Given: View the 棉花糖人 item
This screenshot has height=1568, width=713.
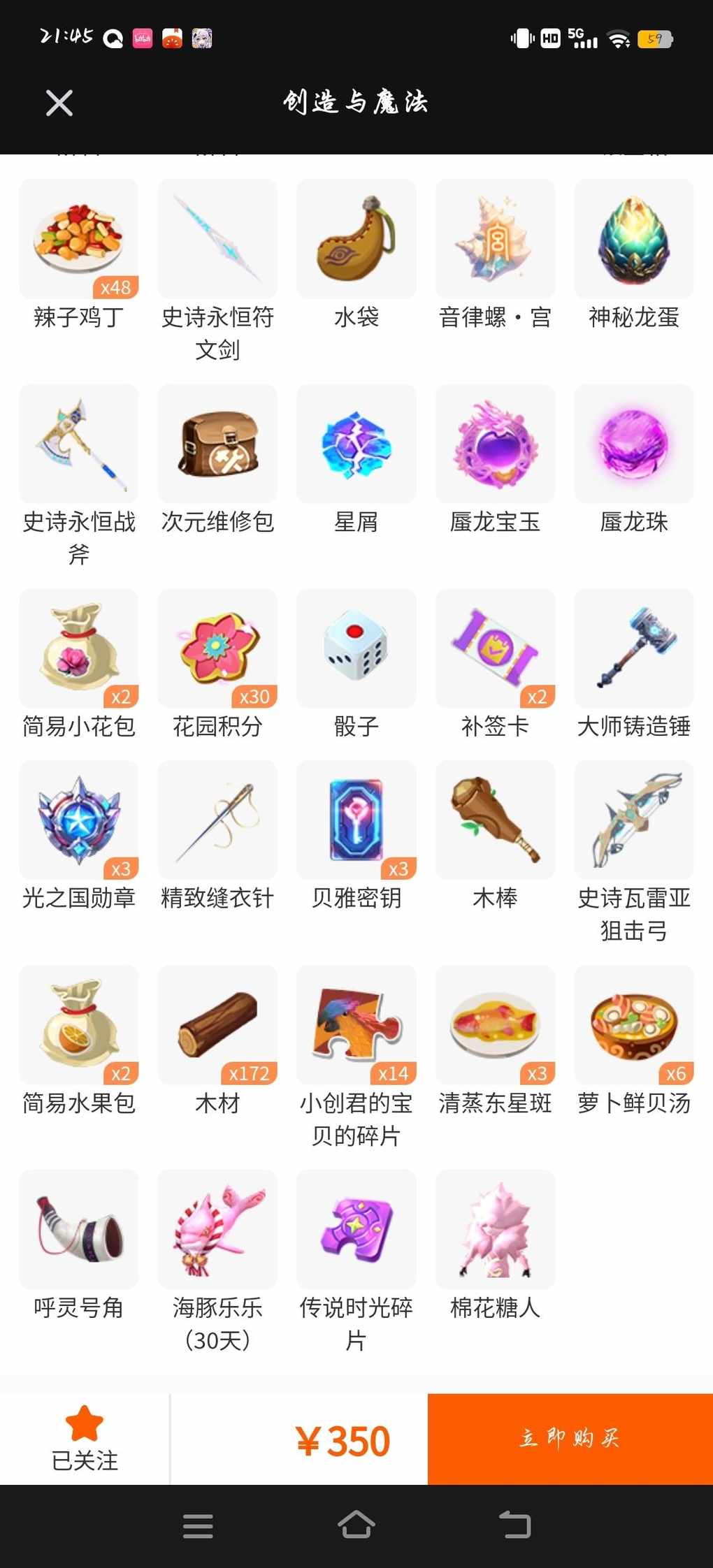Looking at the screenshot, I should pos(495,1230).
